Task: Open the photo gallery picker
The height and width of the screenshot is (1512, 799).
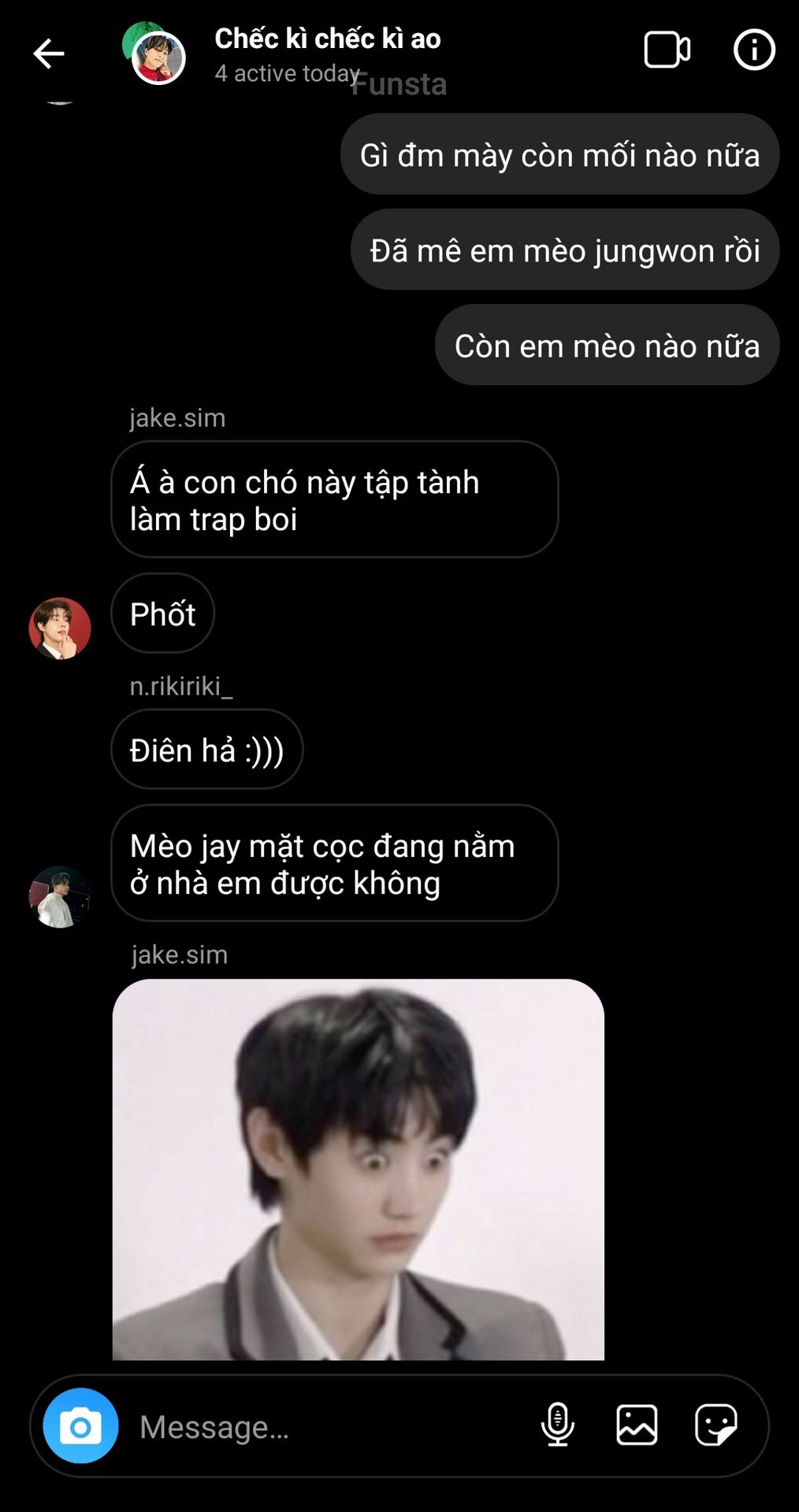Action: pyautogui.click(x=637, y=1425)
